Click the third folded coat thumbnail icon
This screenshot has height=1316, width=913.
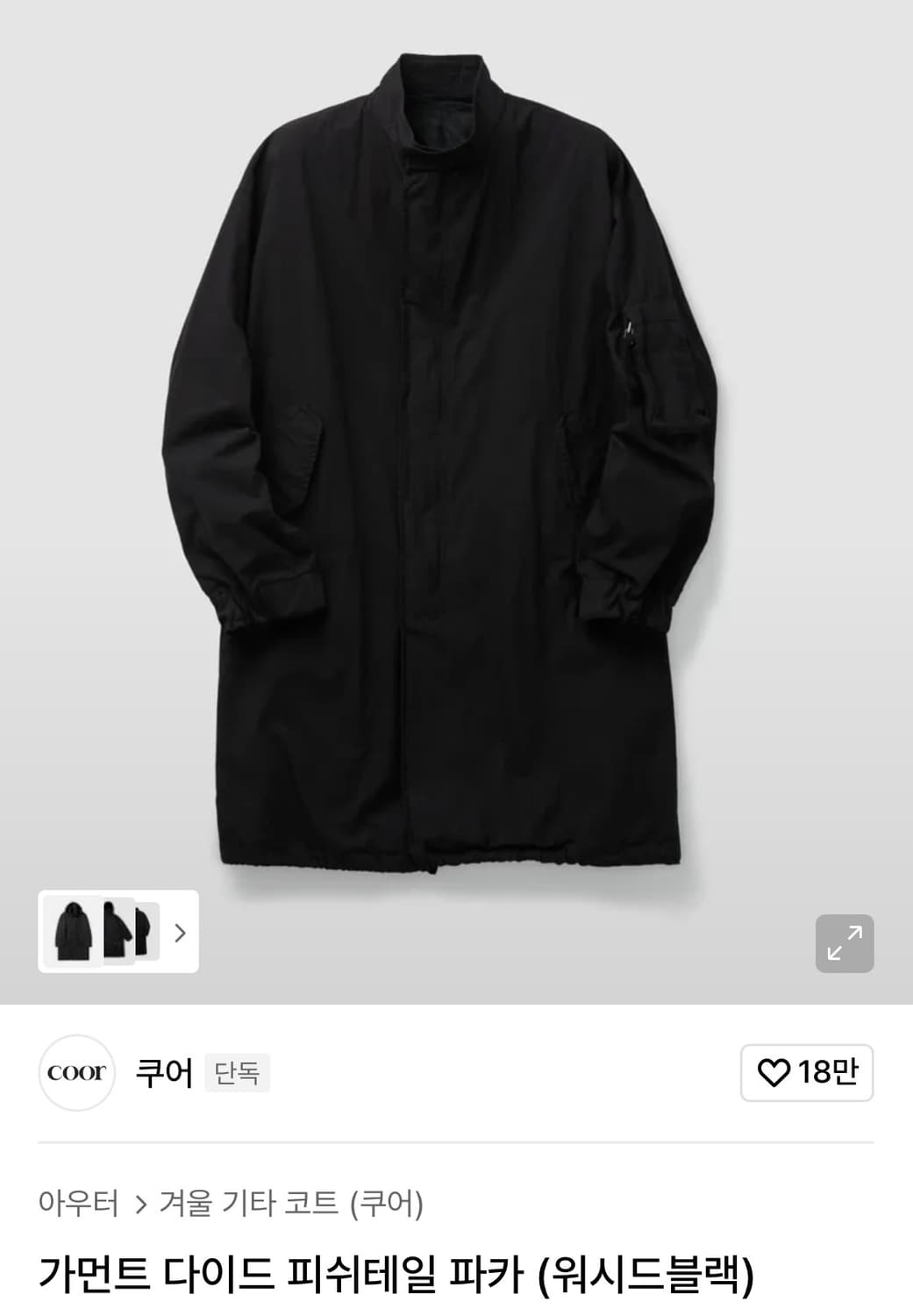click(149, 933)
